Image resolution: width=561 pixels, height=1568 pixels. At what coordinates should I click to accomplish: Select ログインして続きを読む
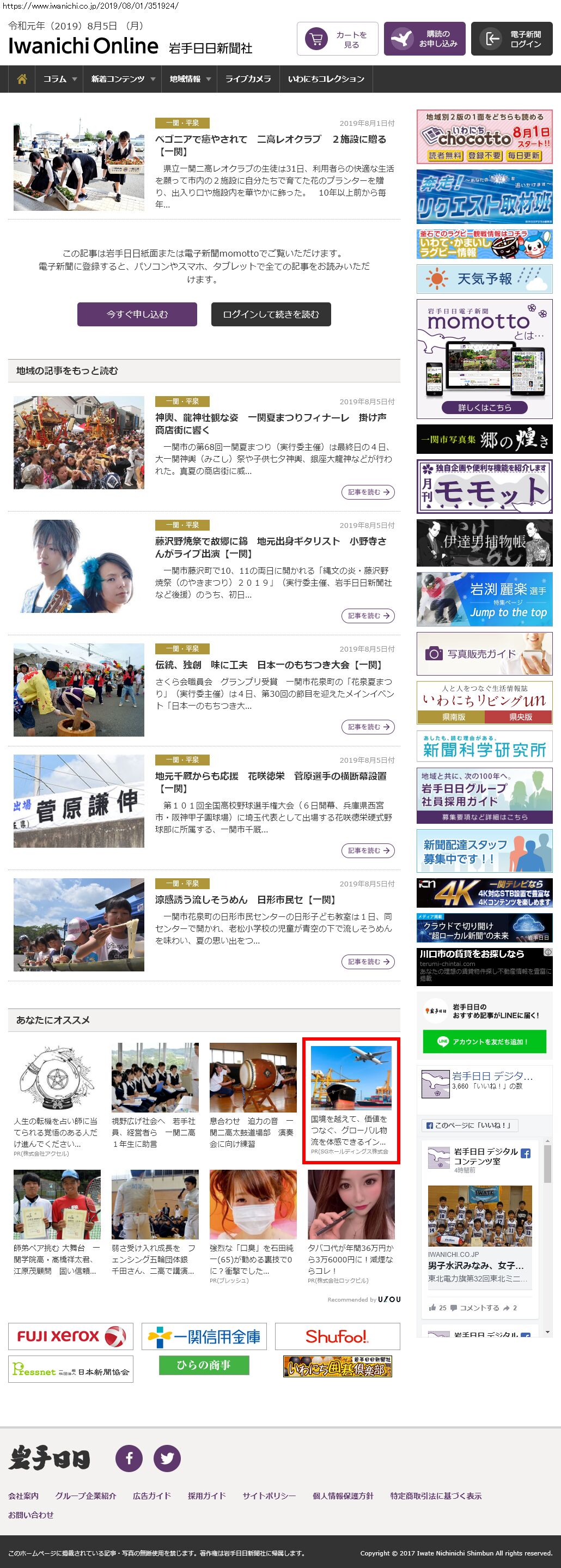click(271, 314)
